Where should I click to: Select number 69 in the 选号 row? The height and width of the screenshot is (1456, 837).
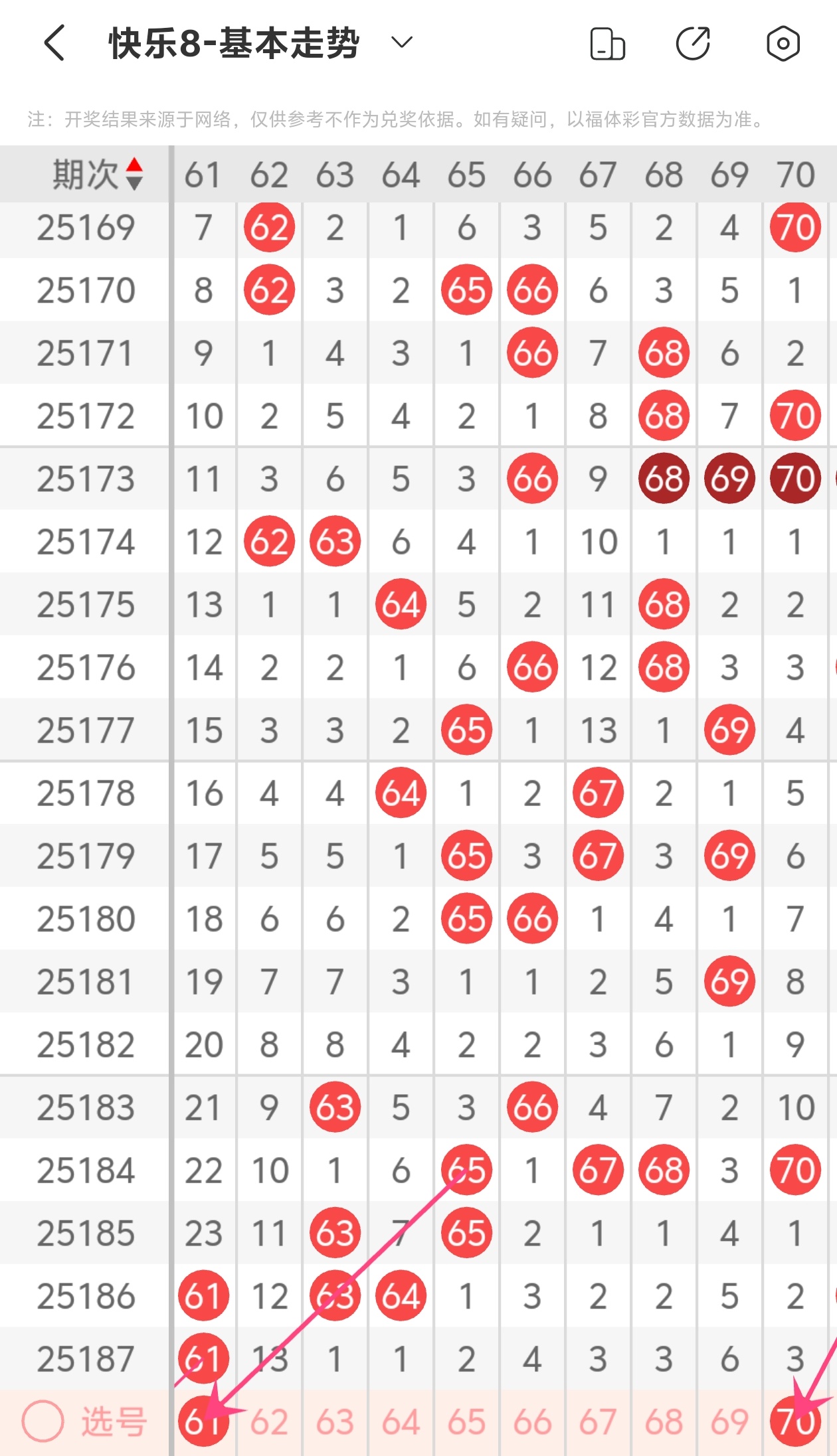tap(729, 1422)
